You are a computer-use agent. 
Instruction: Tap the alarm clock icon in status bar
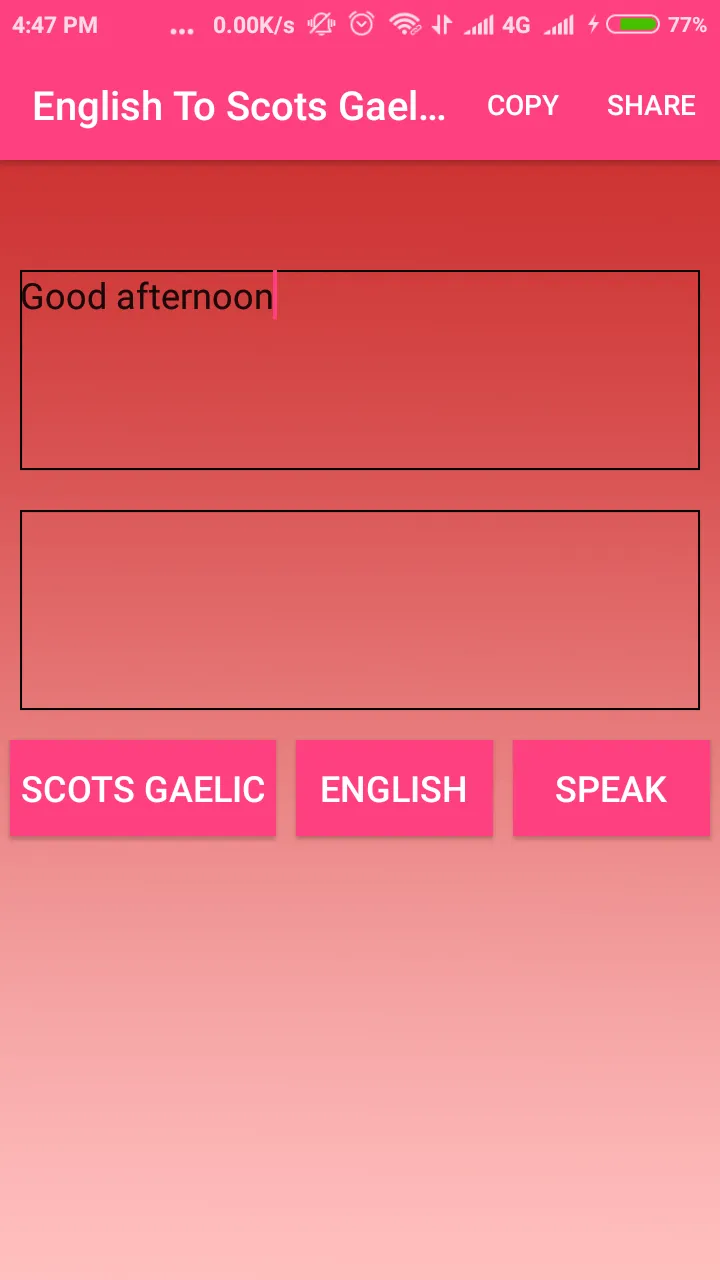point(361,25)
